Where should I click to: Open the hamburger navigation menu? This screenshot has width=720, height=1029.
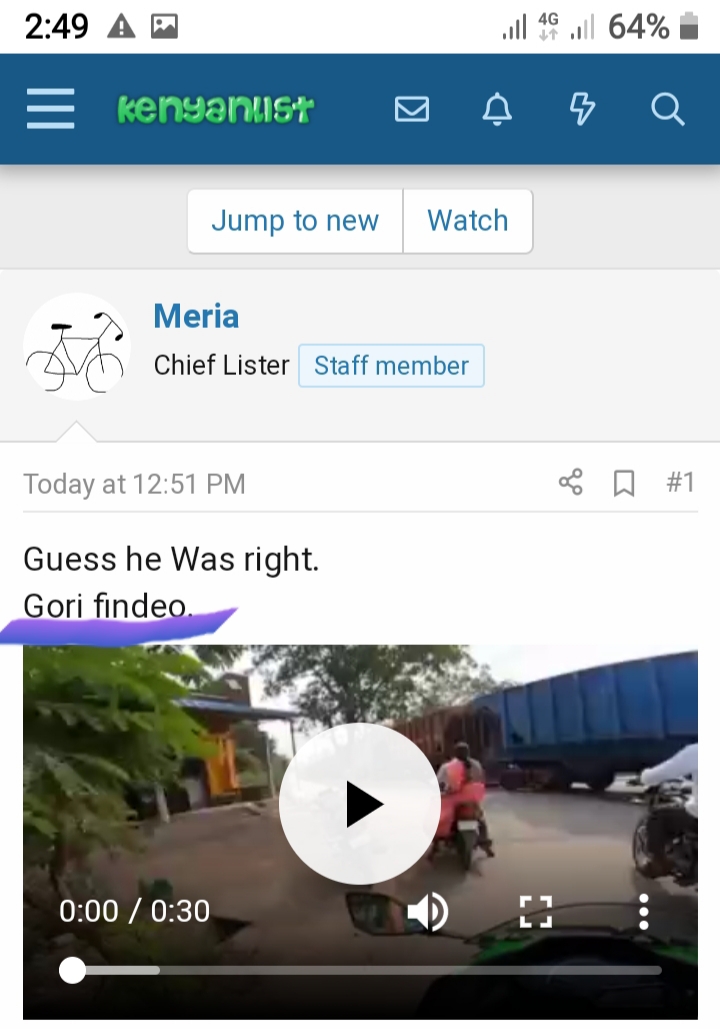pyautogui.click(x=51, y=108)
